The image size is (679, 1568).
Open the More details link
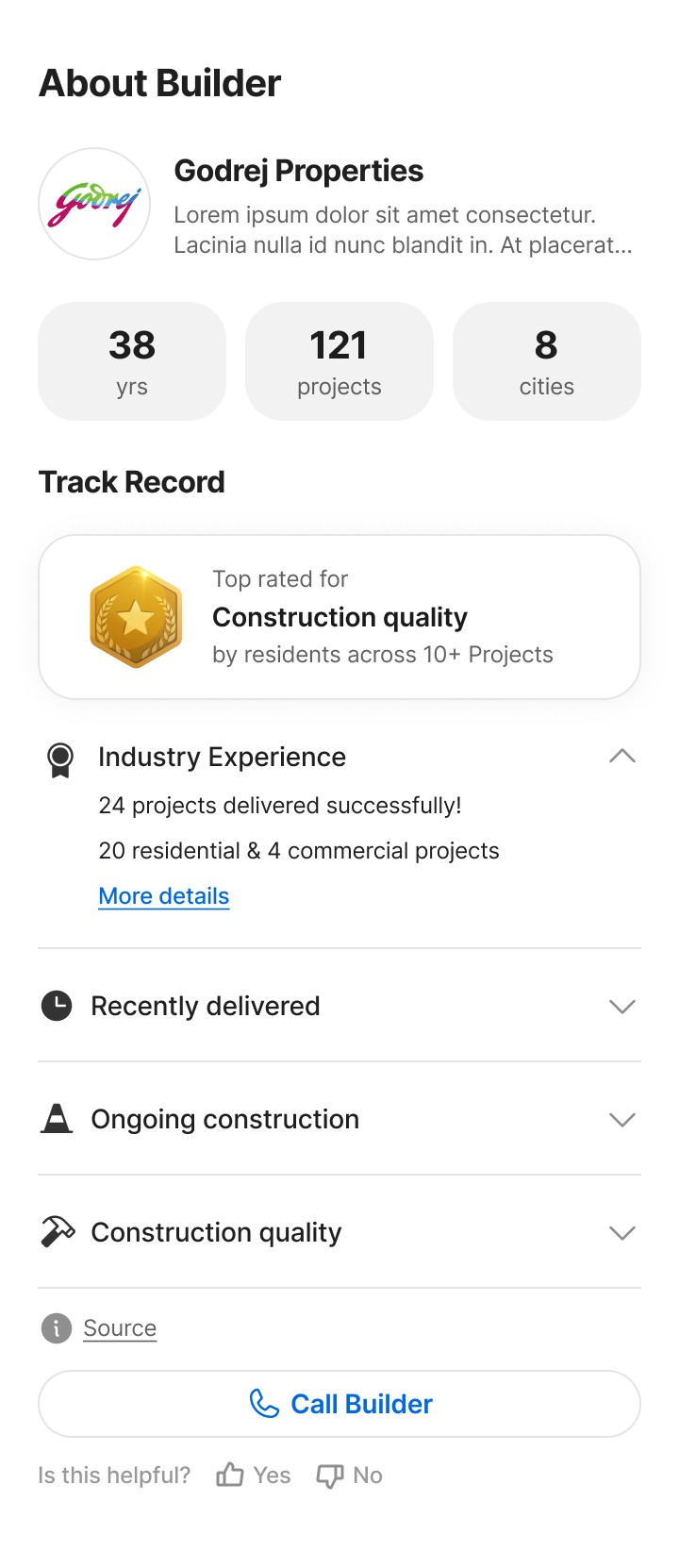pyautogui.click(x=164, y=896)
